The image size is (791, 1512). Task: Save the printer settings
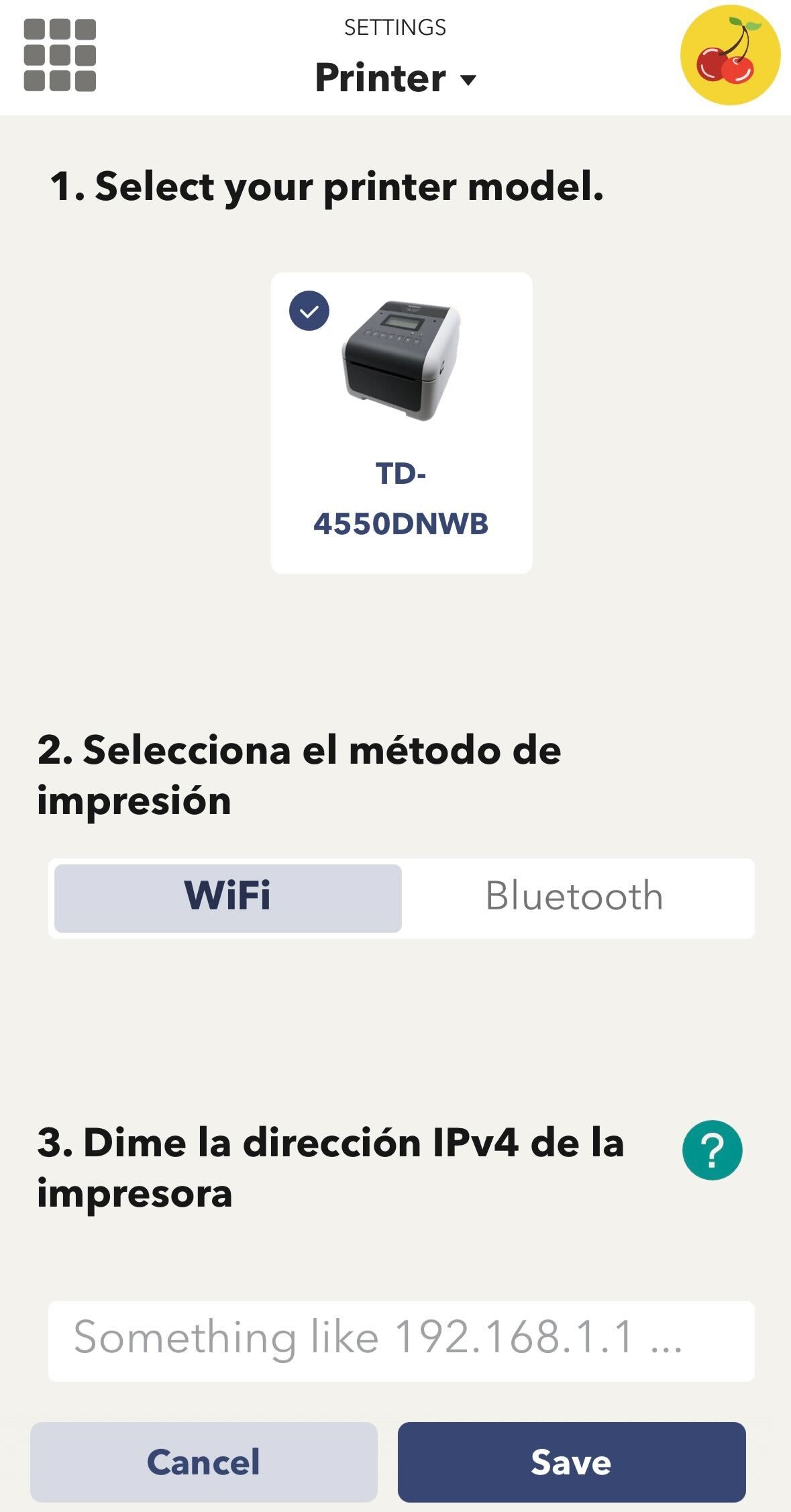pyautogui.click(x=571, y=1462)
